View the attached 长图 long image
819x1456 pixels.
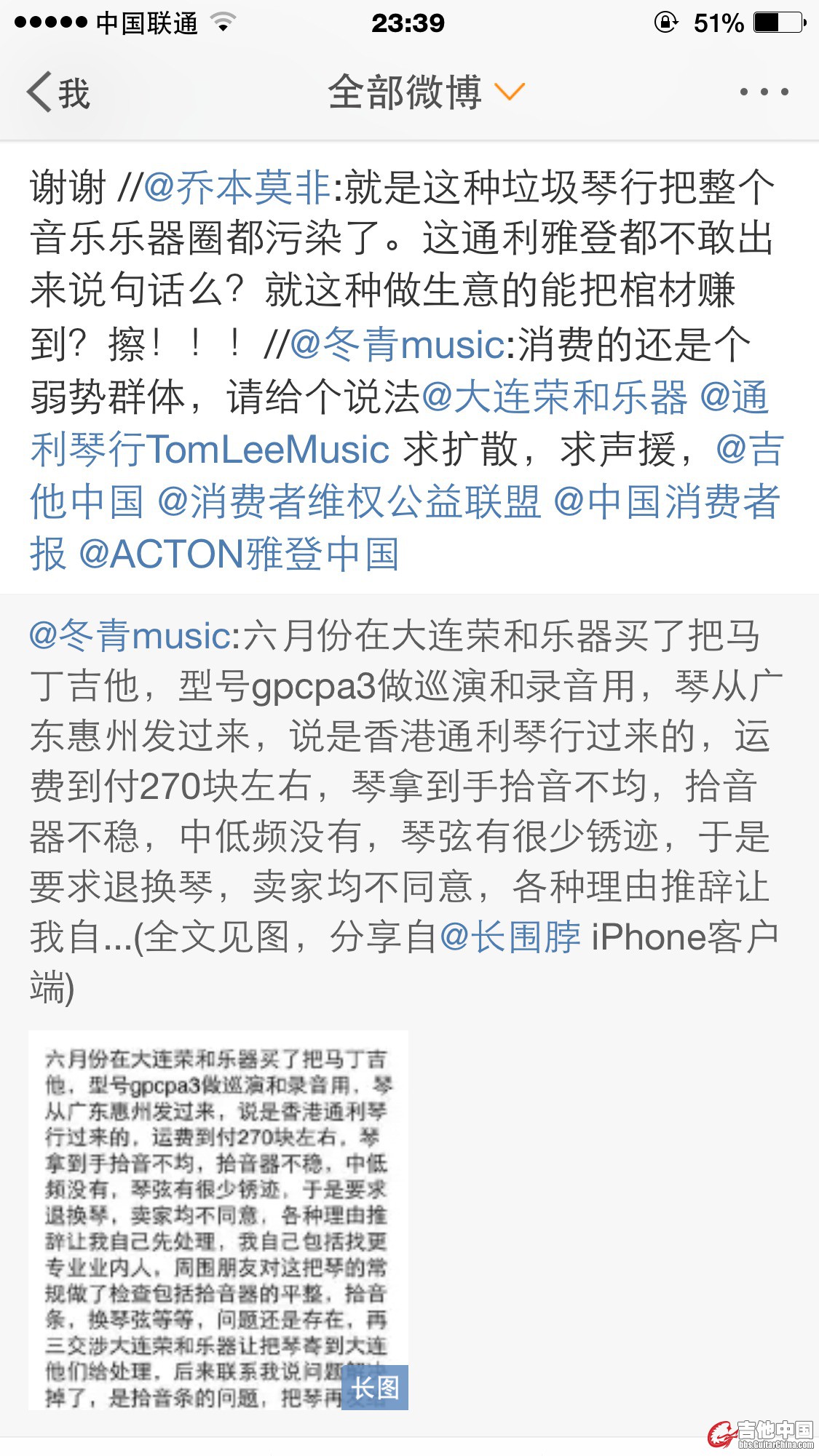point(218,1220)
